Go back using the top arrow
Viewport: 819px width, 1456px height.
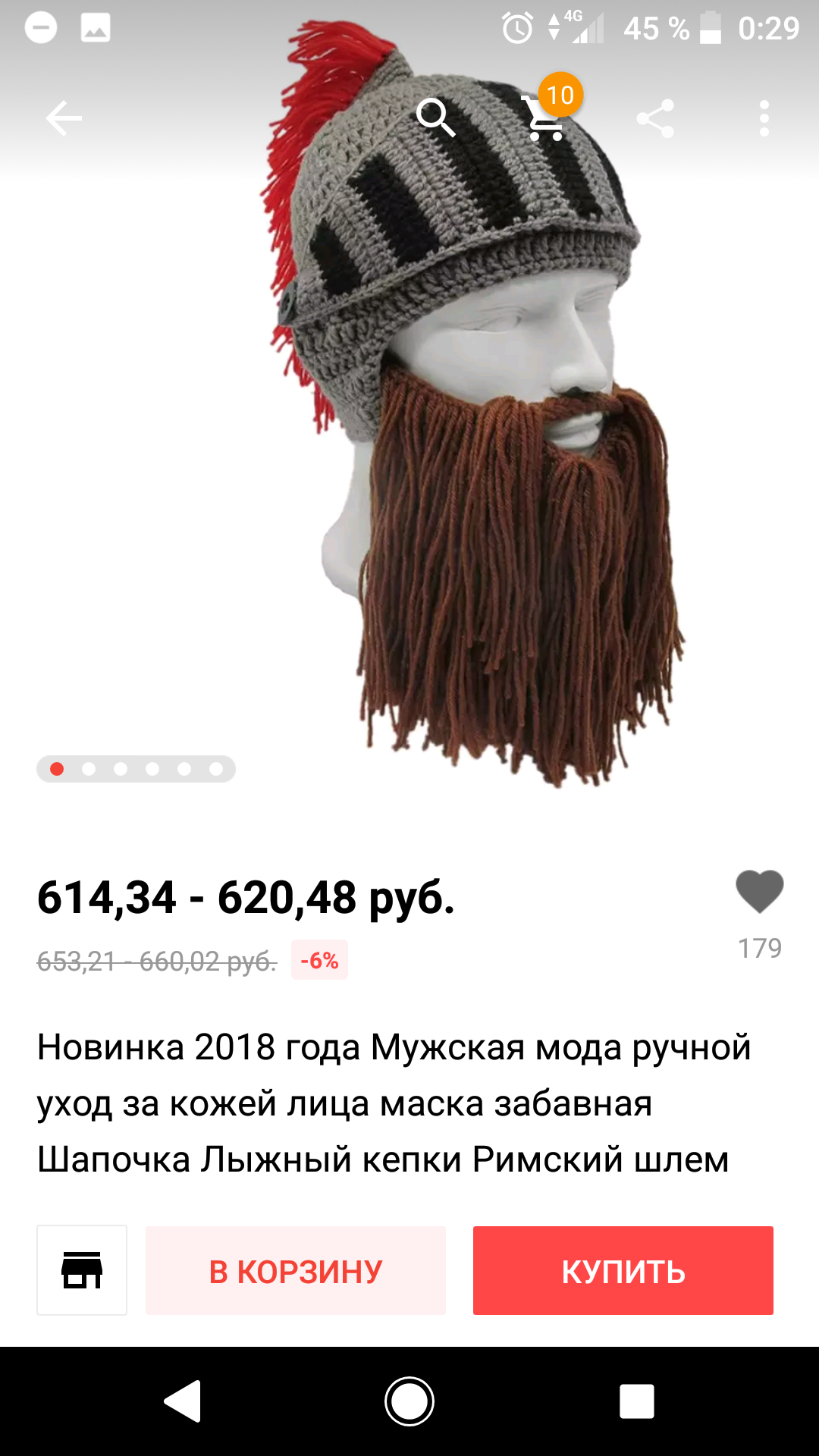pos(64,118)
